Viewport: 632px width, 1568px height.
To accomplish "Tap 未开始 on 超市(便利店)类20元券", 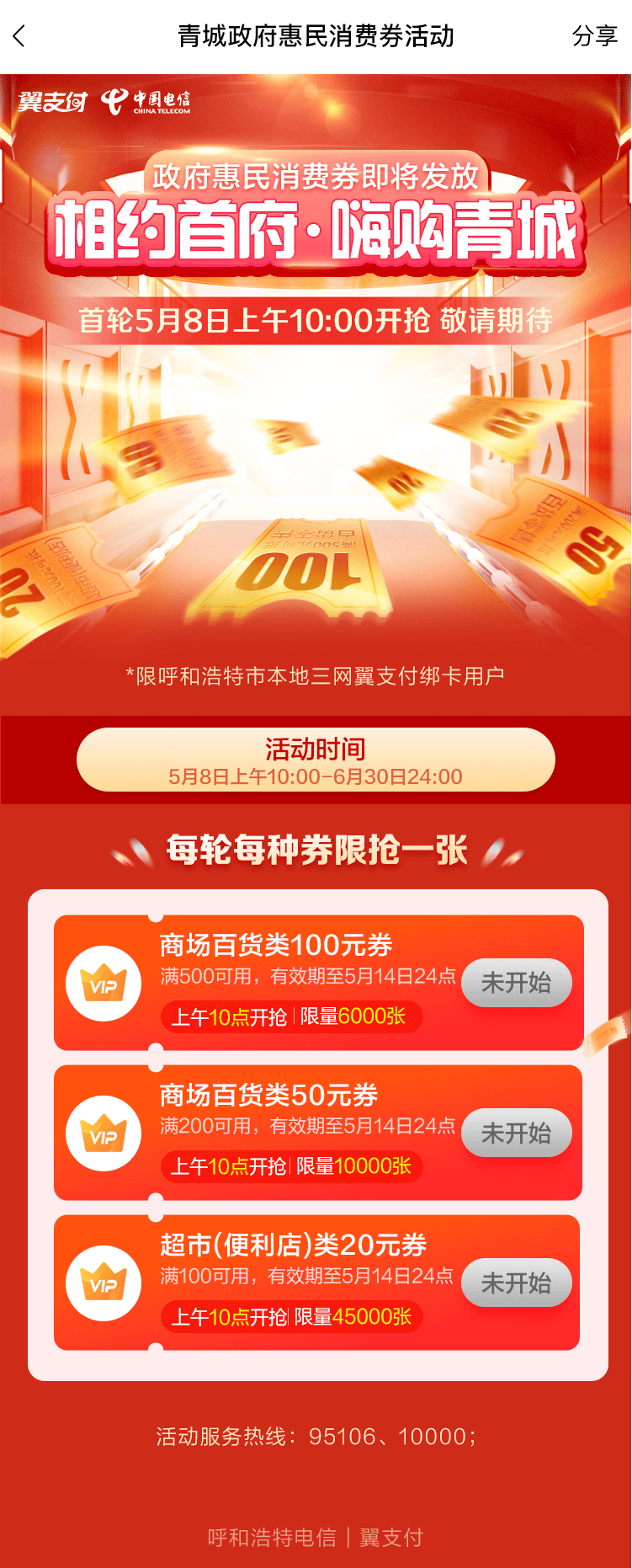I will click(x=516, y=1283).
